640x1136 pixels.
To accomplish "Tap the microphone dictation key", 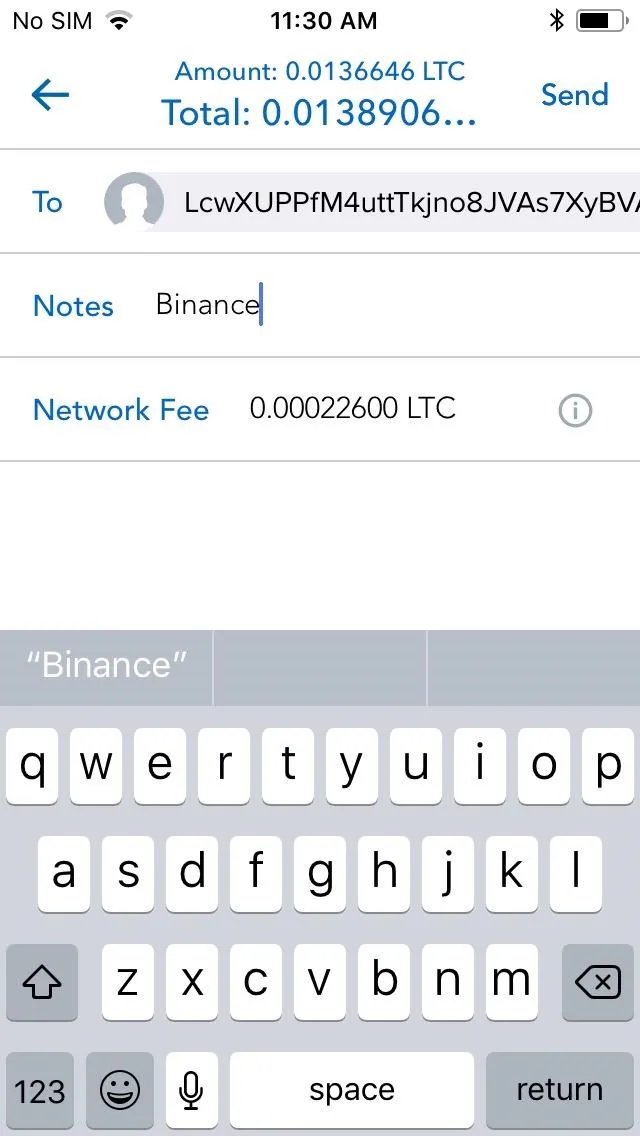I will pos(191,1090).
